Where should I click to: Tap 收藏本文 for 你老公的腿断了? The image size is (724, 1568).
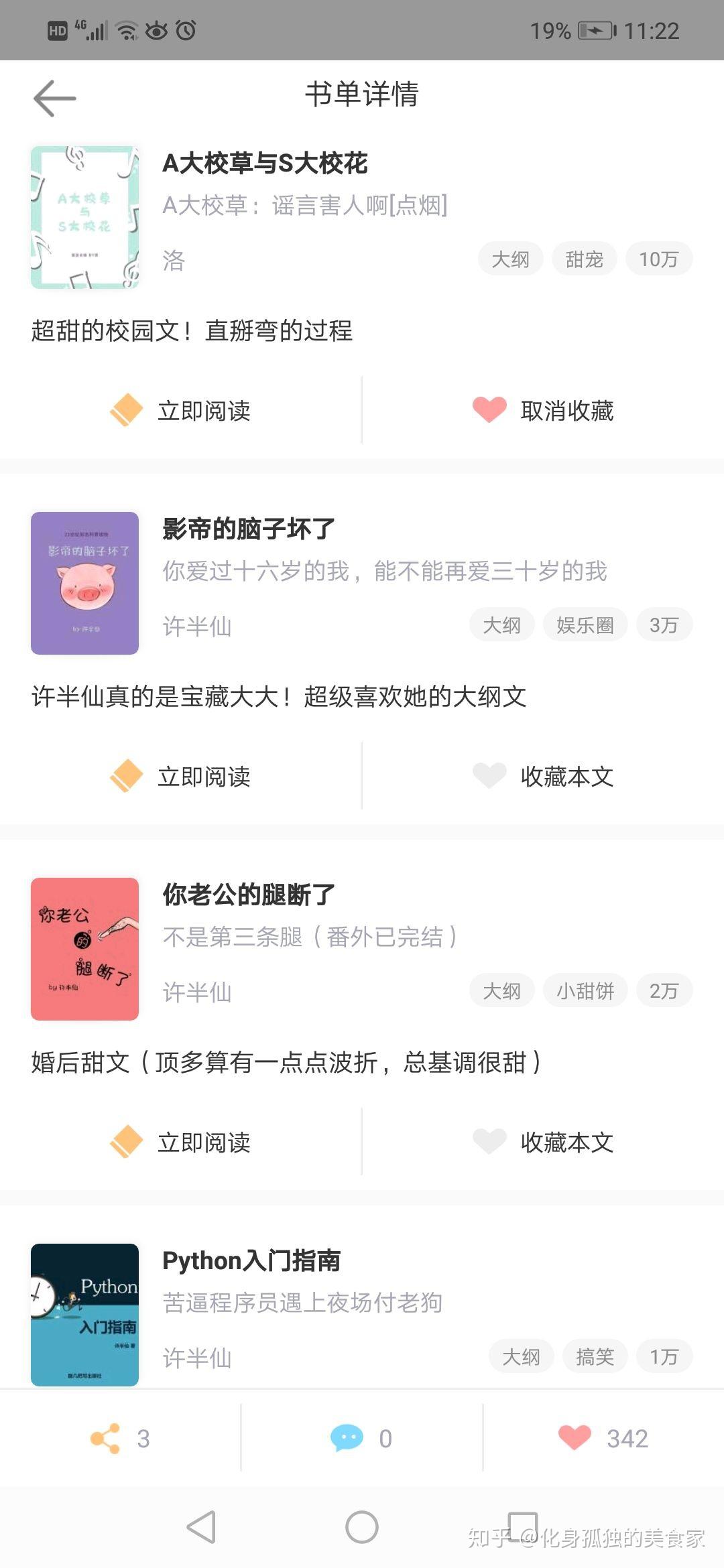click(x=543, y=1142)
